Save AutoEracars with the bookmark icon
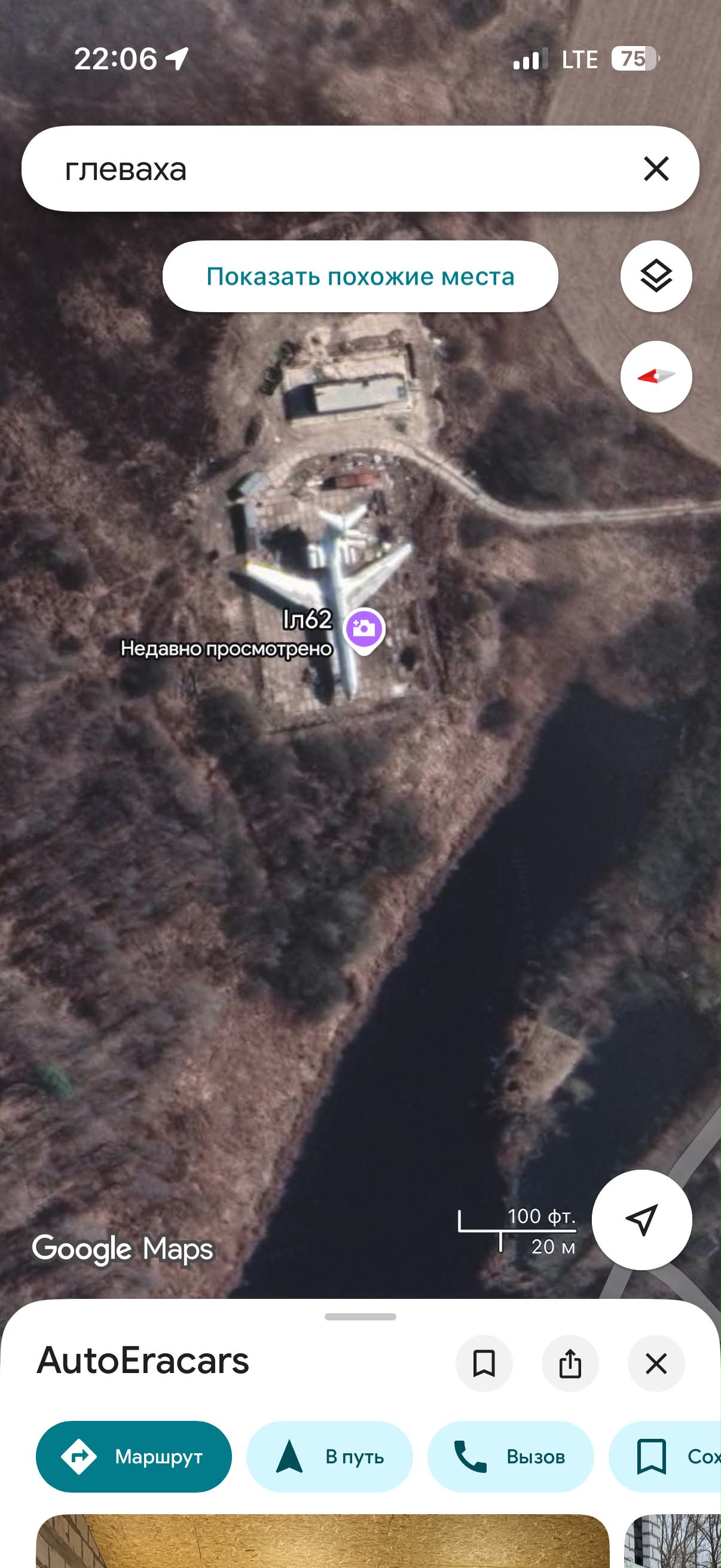721x1568 pixels. [484, 1363]
